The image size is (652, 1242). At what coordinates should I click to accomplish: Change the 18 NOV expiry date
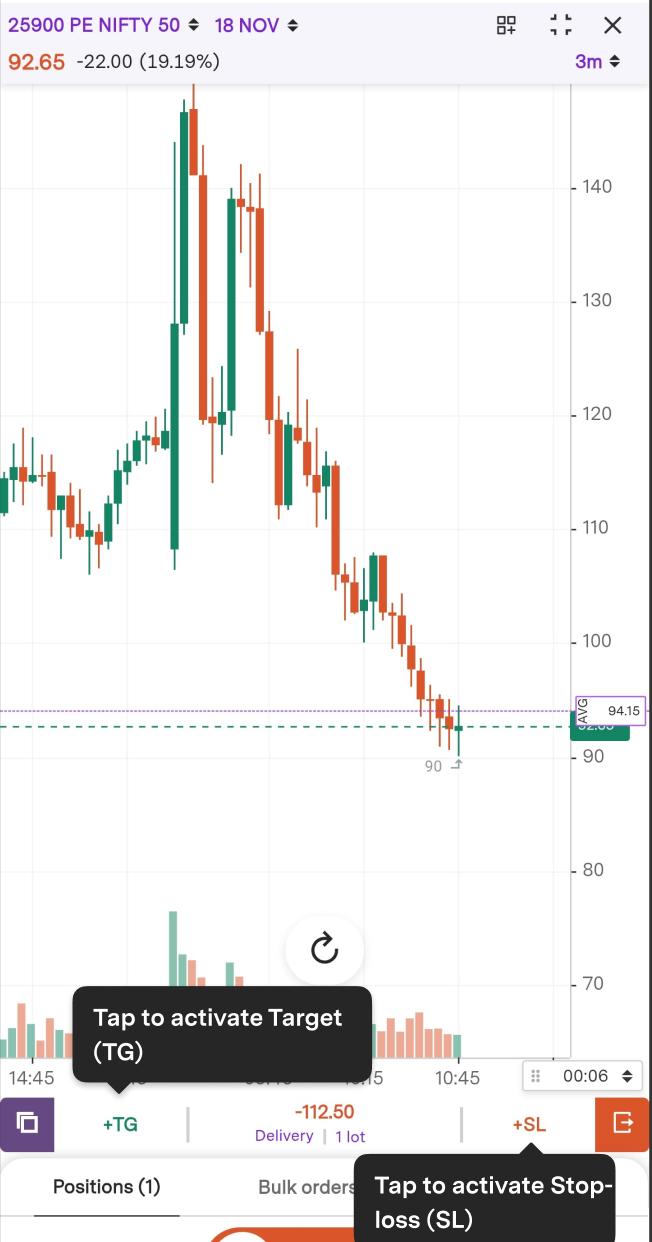click(256, 25)
